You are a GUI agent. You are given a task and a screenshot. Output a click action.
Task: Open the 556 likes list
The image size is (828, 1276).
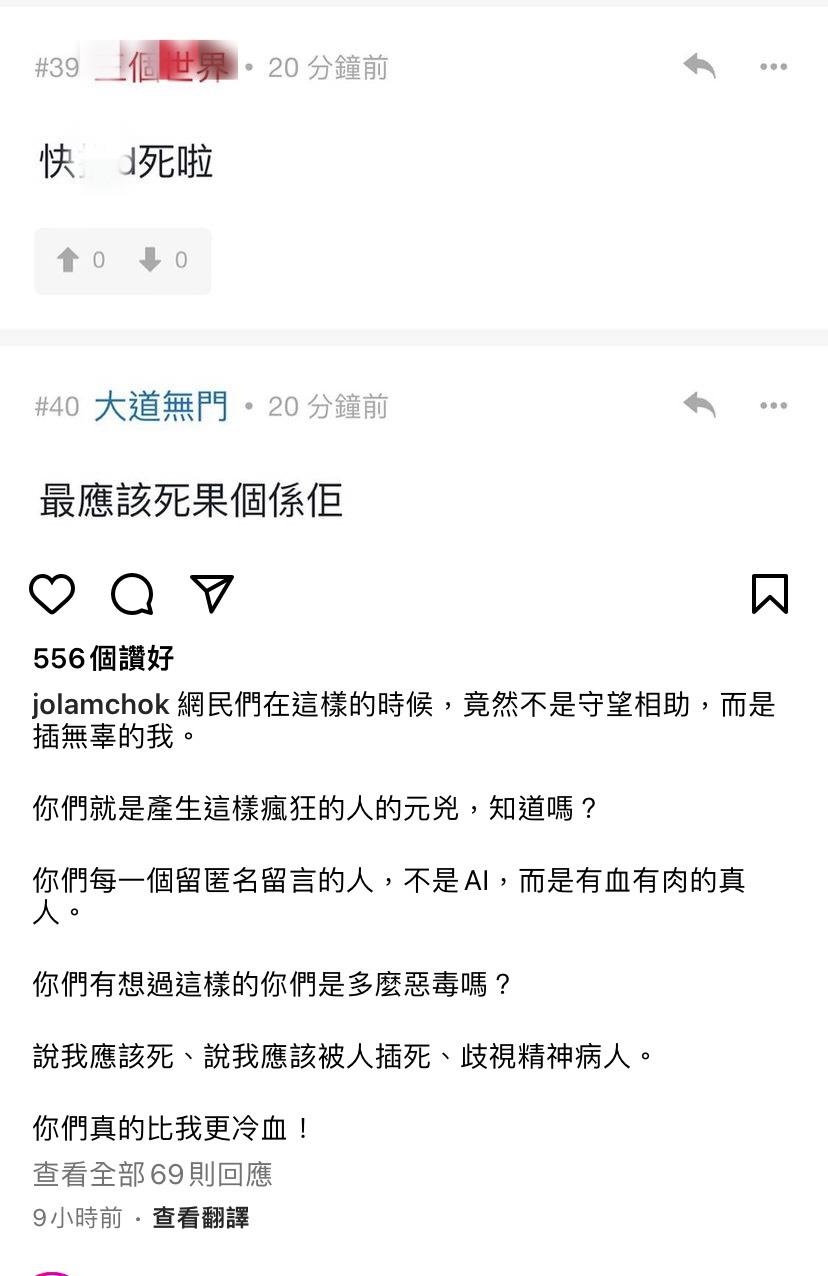pos(103,658)
